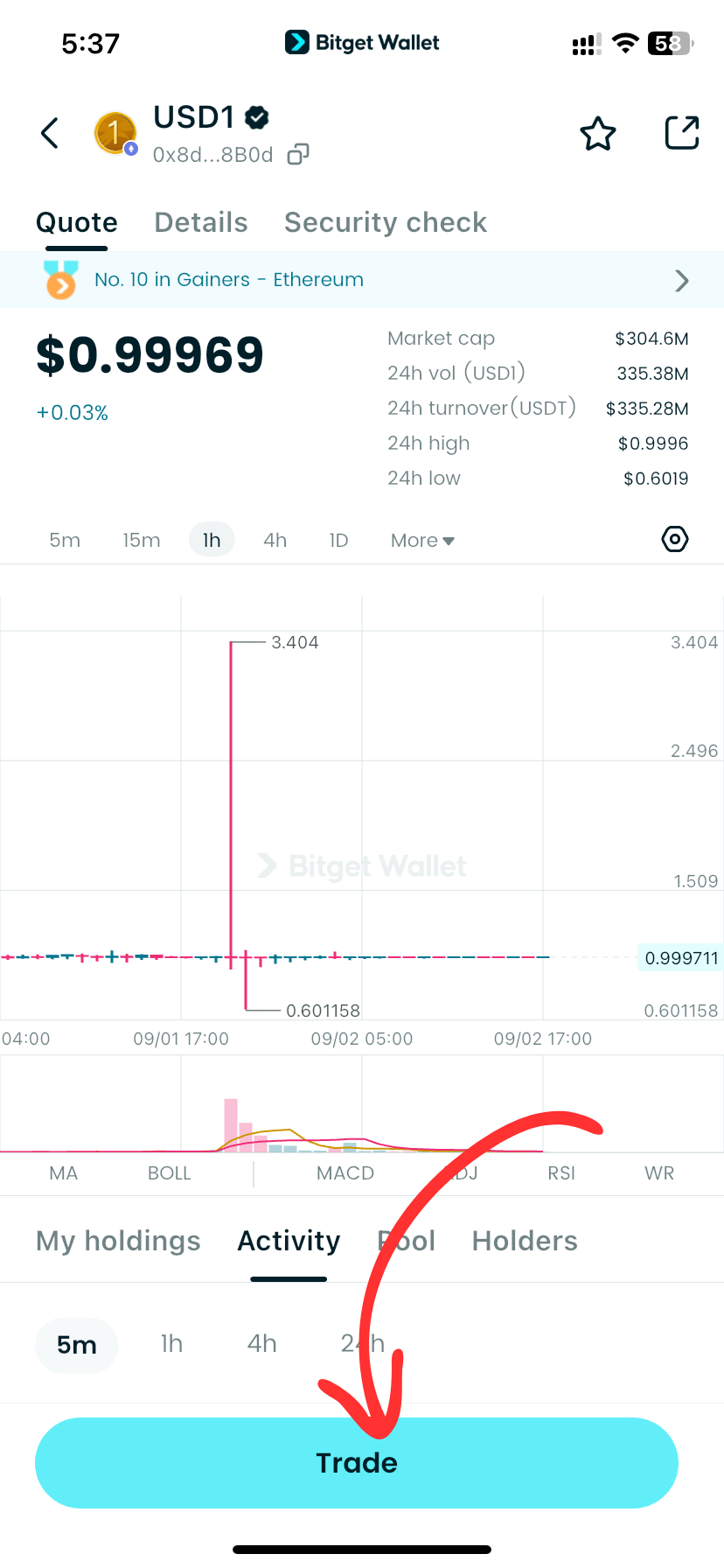The width and height of the screenshot is (724, 1568).
Task: Enable the BOLL indicator
Action: pos(169,1173)
